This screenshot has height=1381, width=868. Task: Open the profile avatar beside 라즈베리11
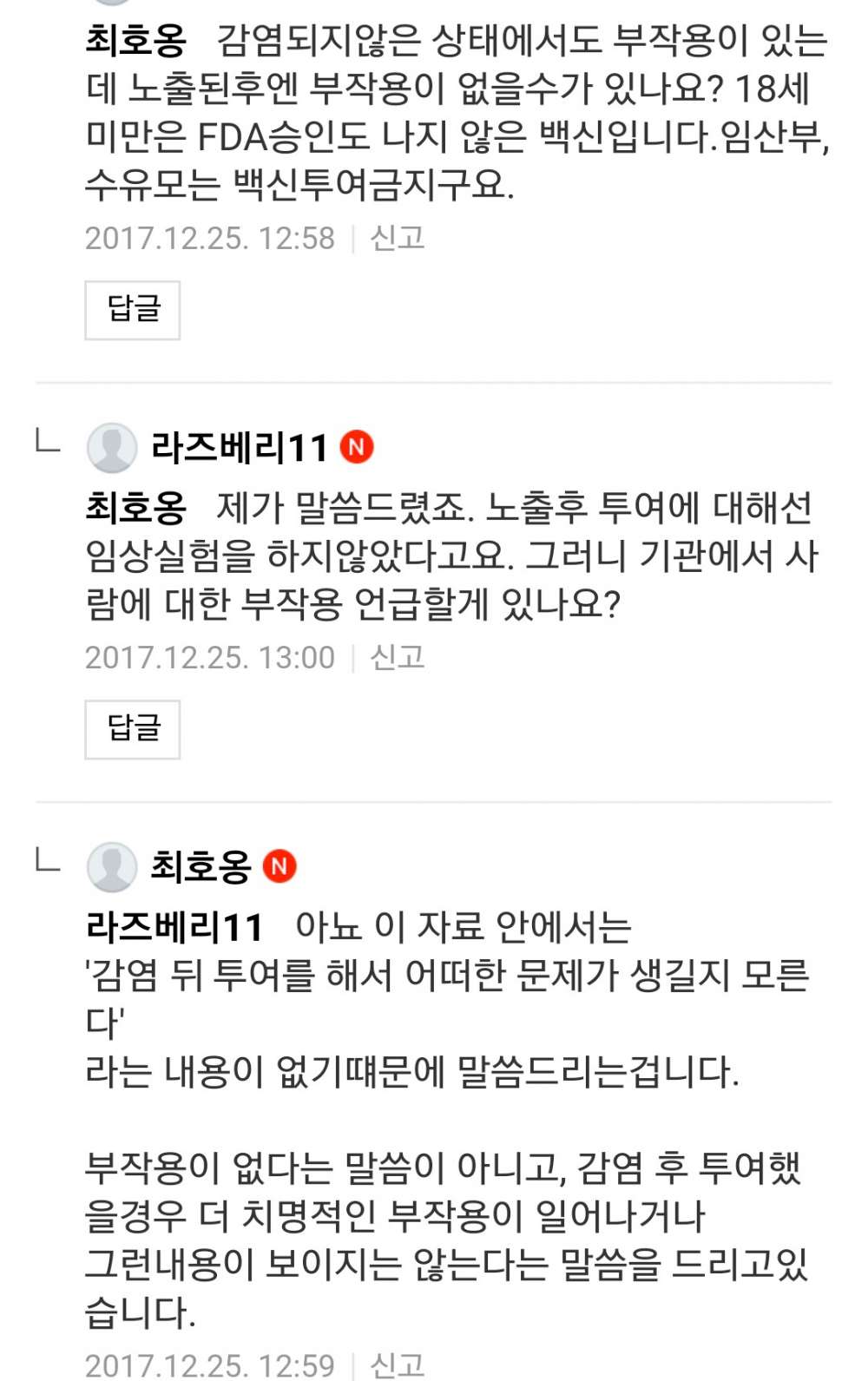tap(112, 448)
